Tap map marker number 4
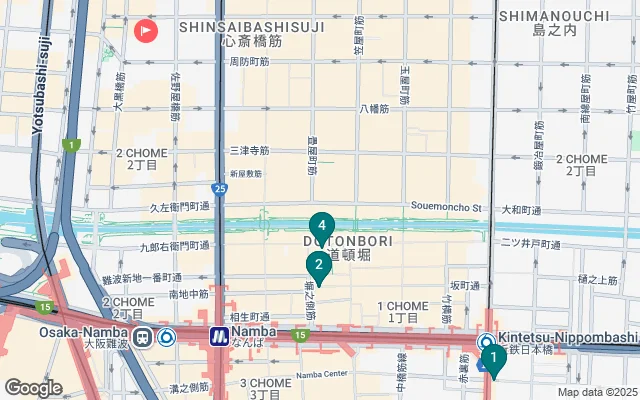This screenshot has width=640, height=400. click(x=321, y=226)
